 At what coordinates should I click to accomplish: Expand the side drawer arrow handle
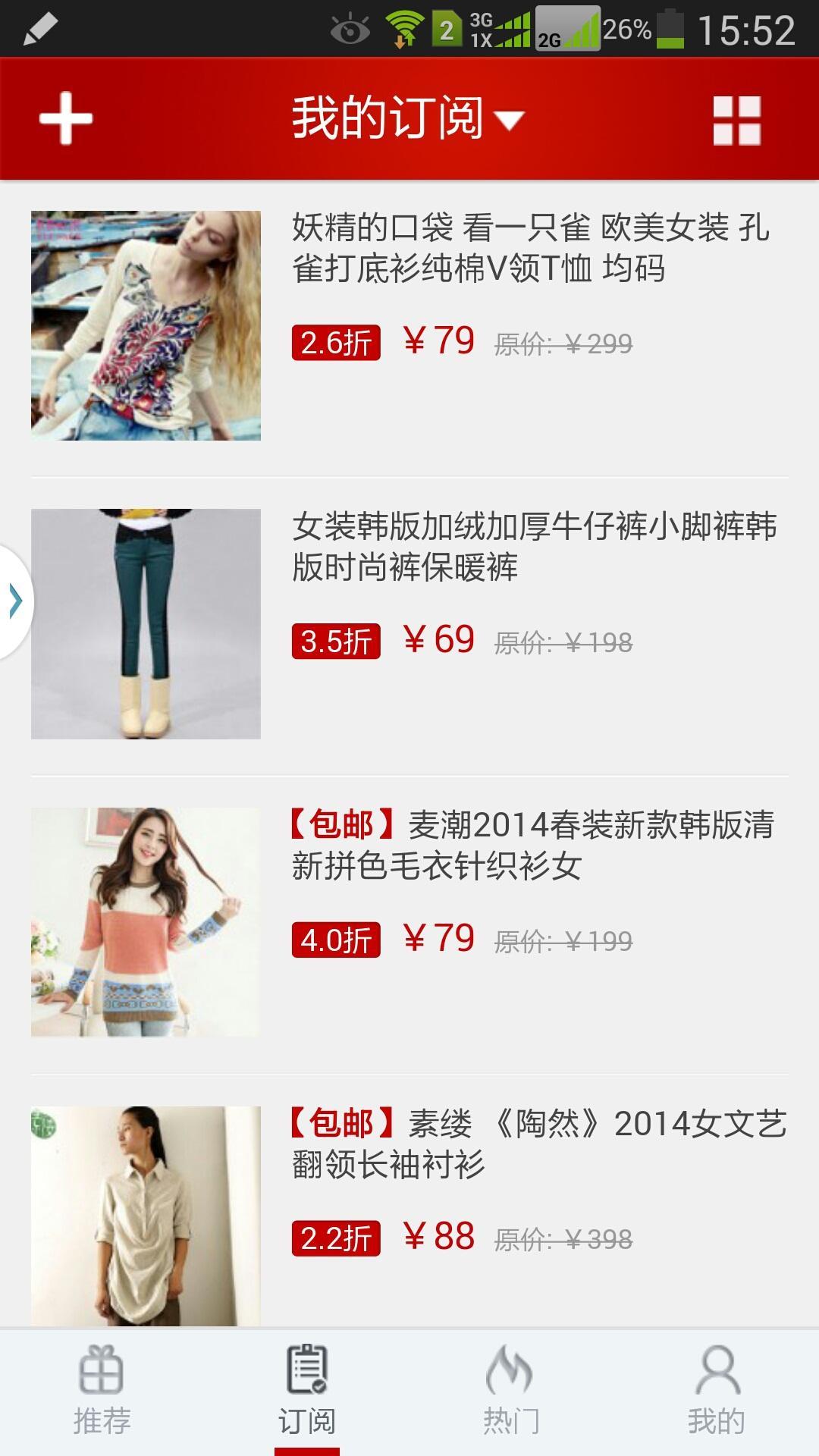point(15,601)
